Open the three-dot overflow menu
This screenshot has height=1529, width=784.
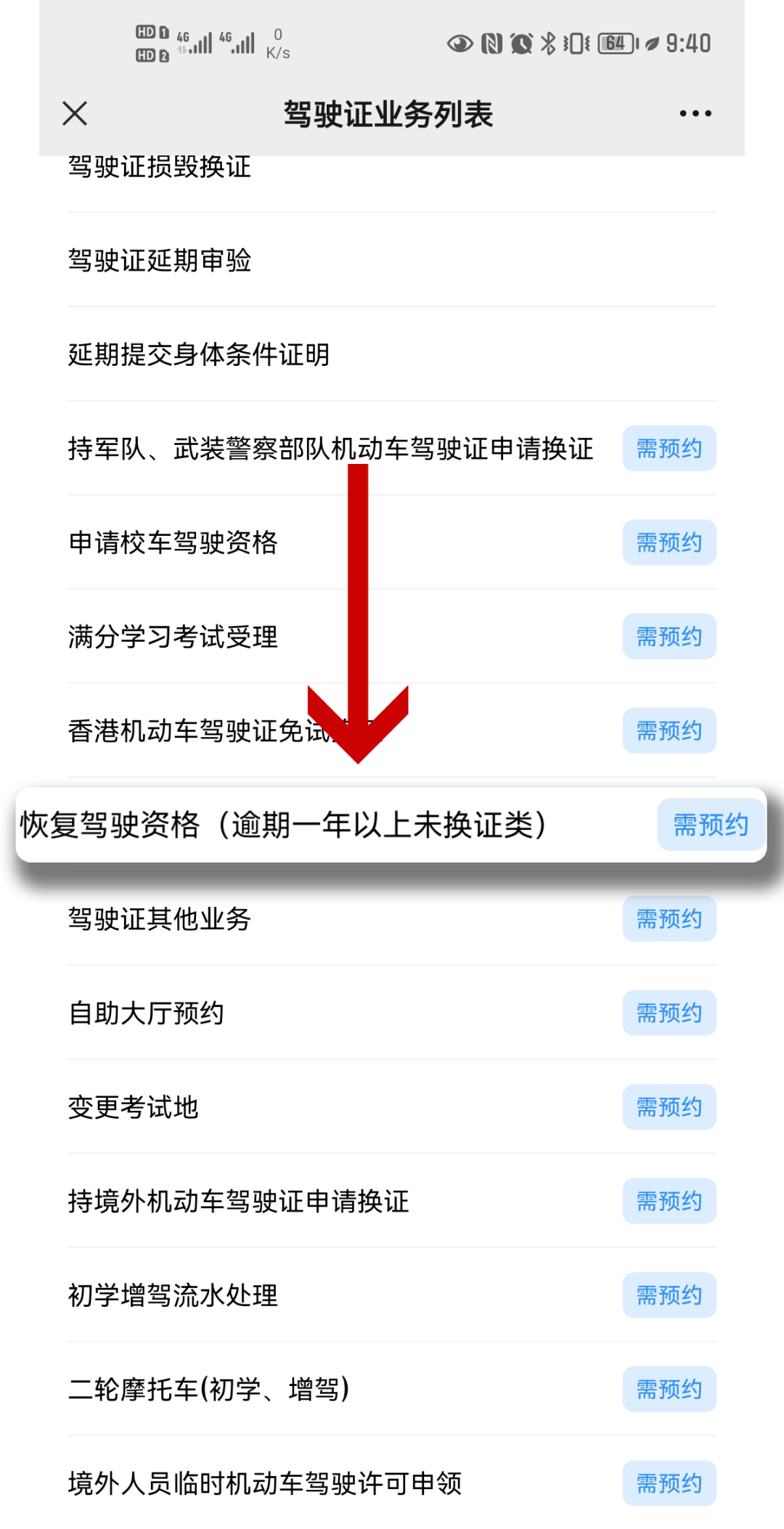695,113
